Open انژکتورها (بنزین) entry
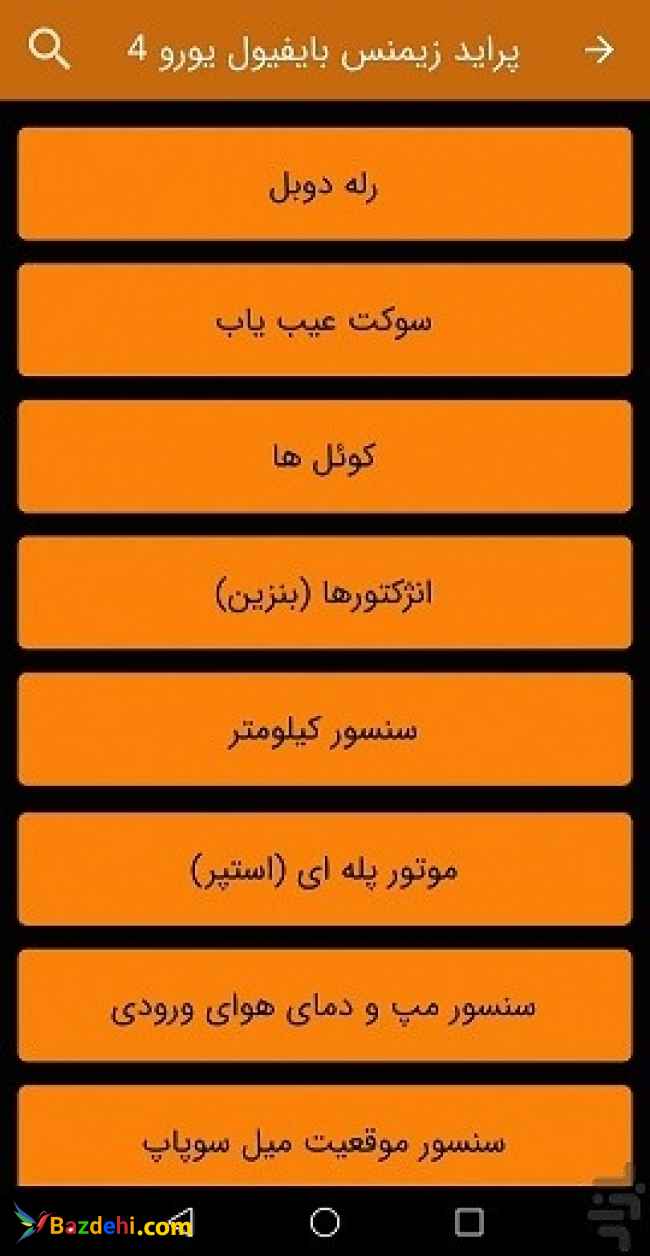Image resolution: width=650 pixels, height=1256 pixels. (325, 593)
